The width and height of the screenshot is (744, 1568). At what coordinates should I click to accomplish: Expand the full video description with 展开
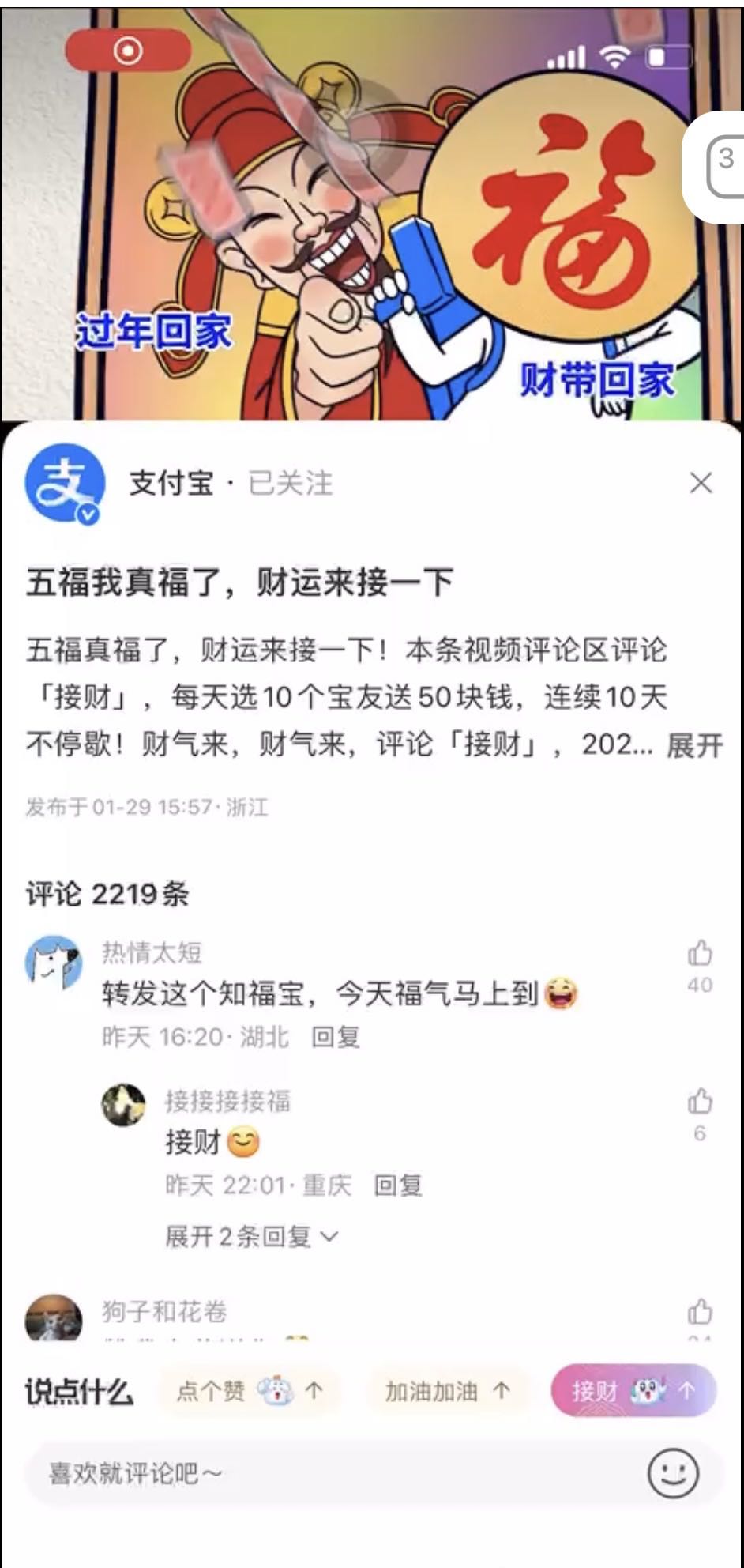[694, 744]
